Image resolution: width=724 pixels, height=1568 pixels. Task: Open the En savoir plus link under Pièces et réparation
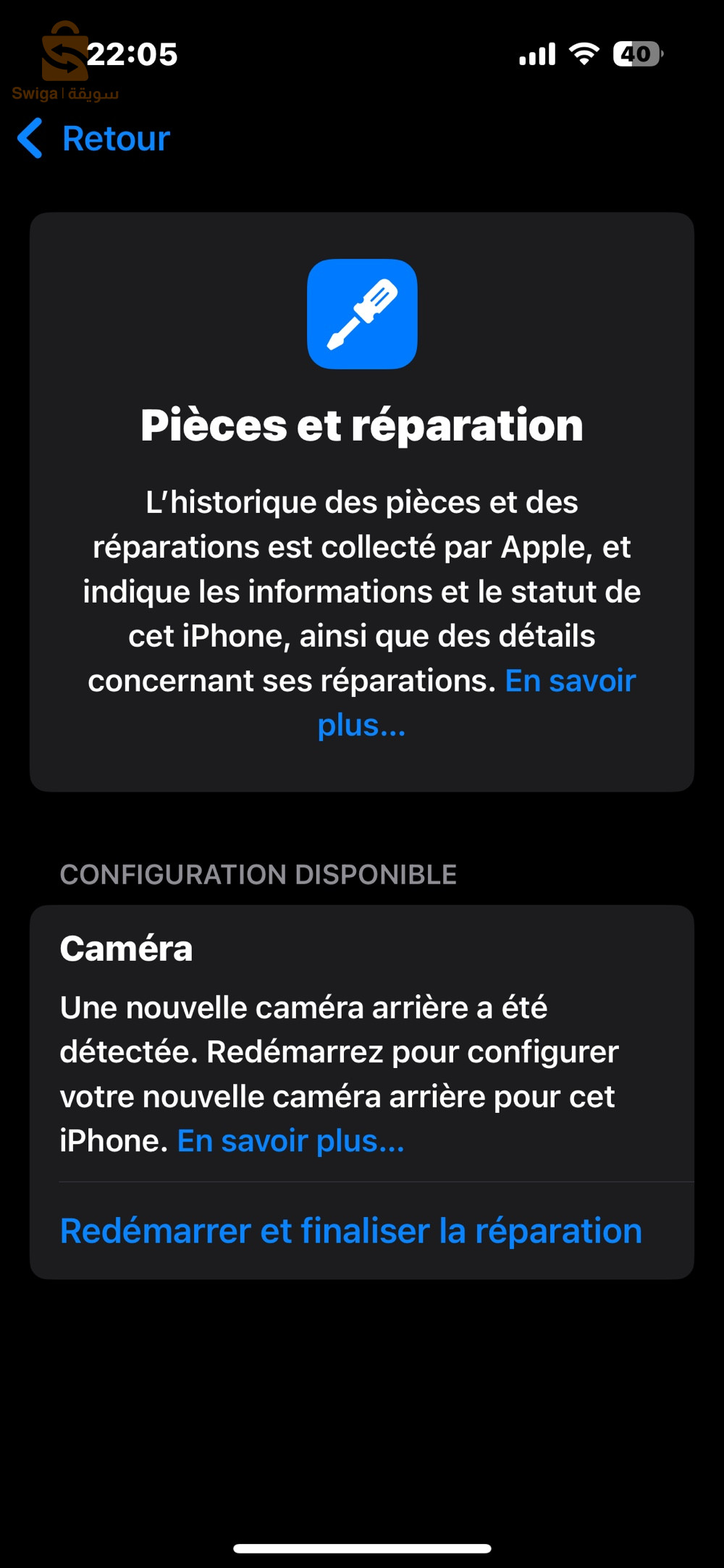[x=569, y=681]
